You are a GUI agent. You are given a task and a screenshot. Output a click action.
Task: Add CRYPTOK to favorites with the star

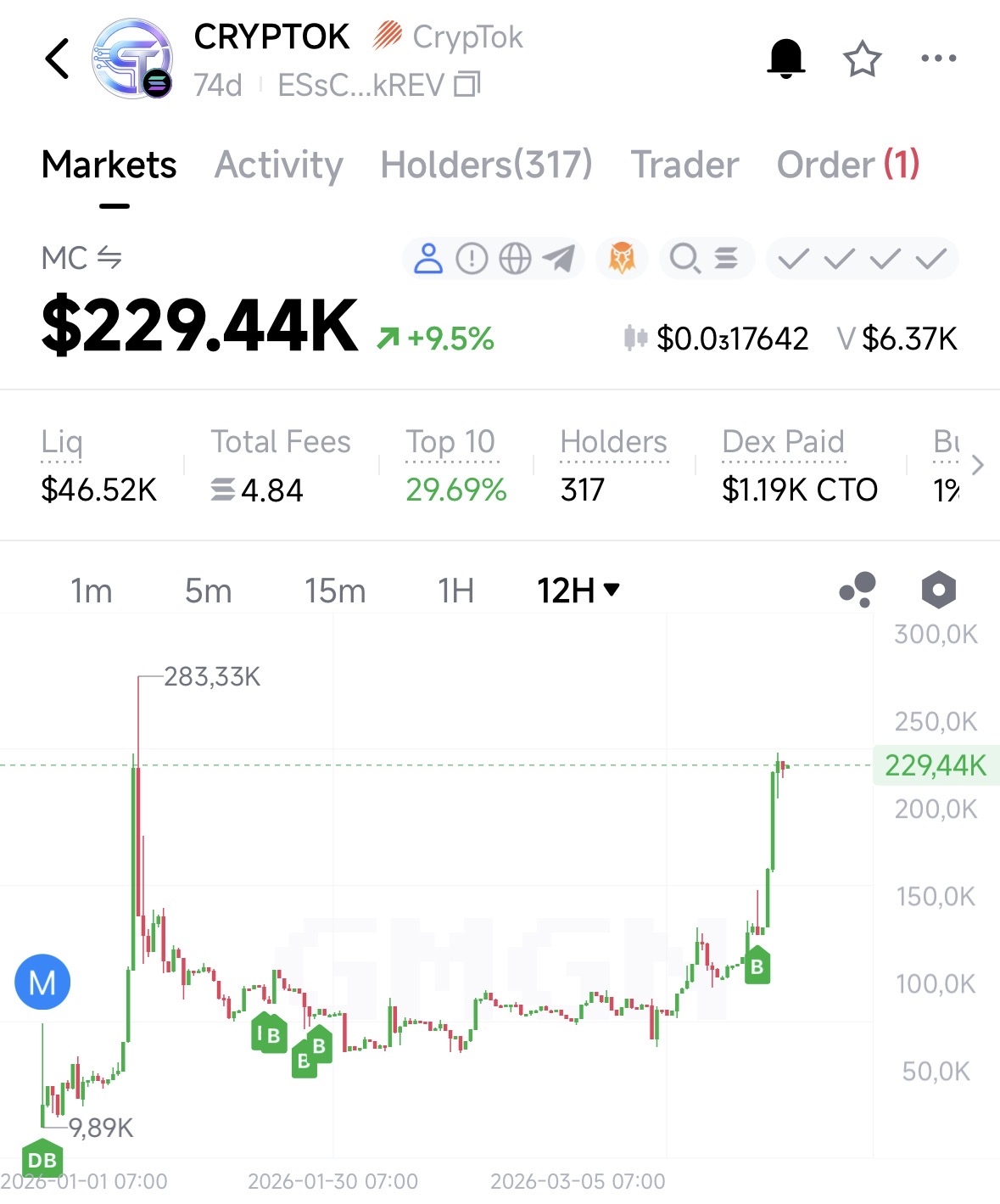[862, 59]
